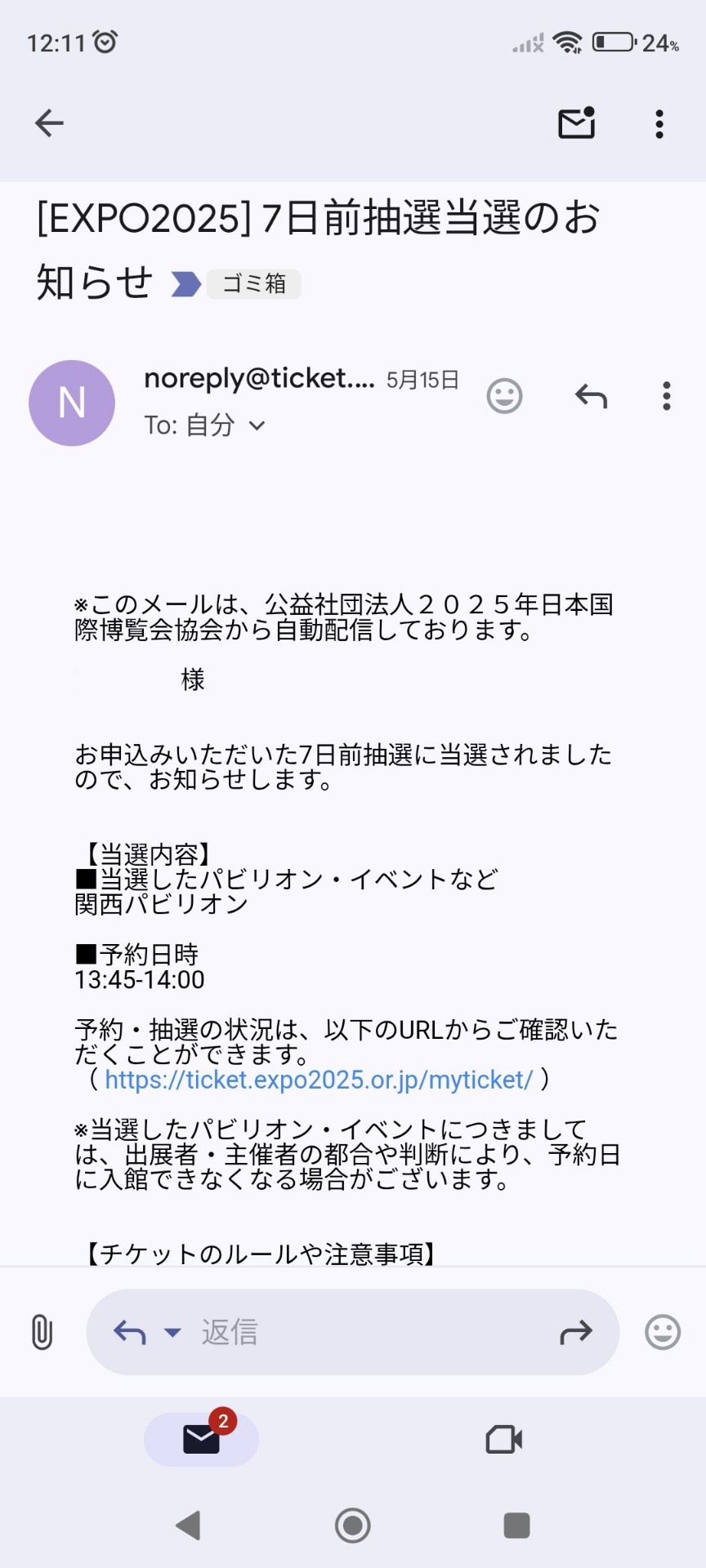Forward this email with the arrow icon
This screenshot has height=1568, width=706.
[x=576, y=1332]
